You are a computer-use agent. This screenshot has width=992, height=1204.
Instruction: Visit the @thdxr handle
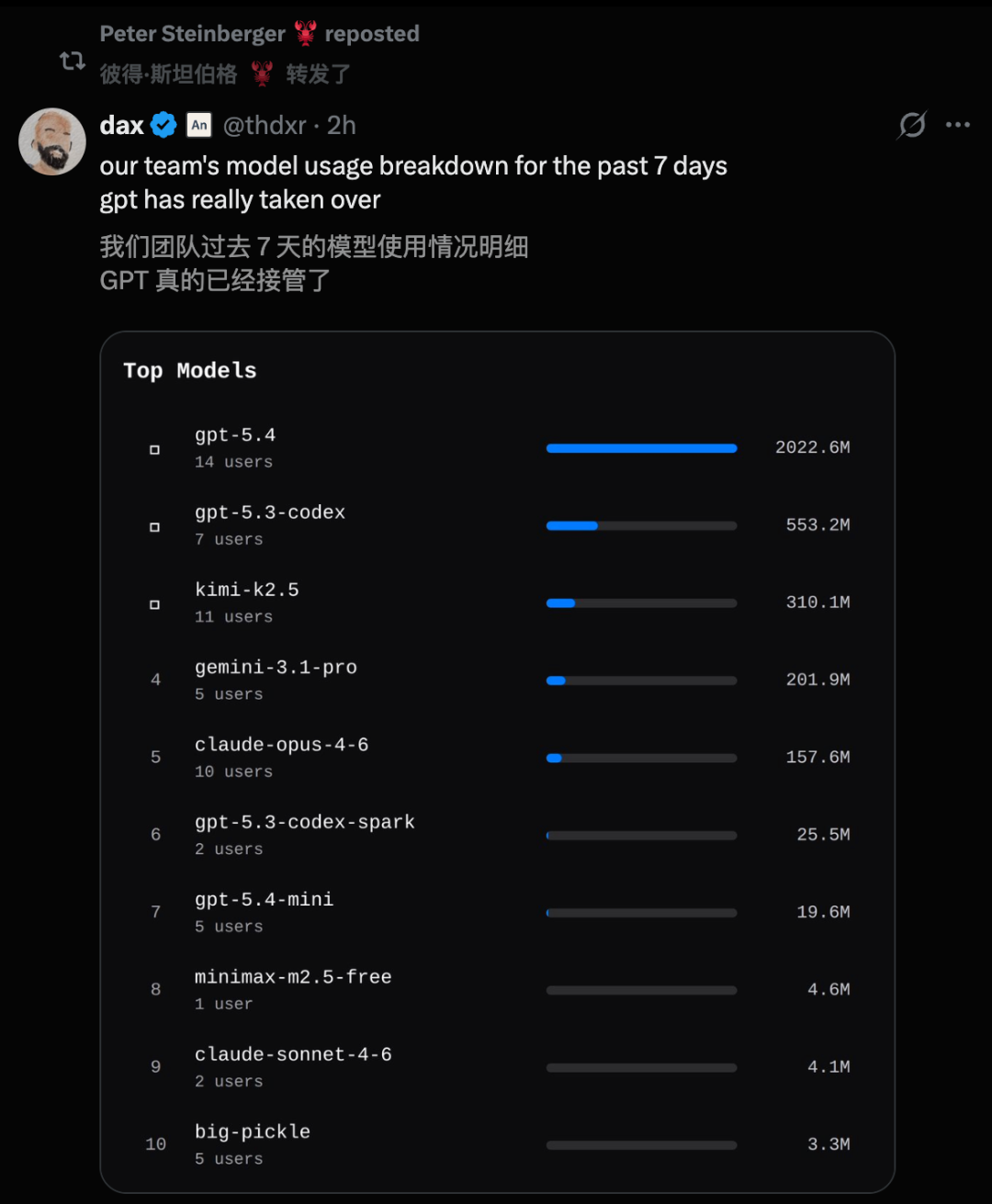point(265,125)
